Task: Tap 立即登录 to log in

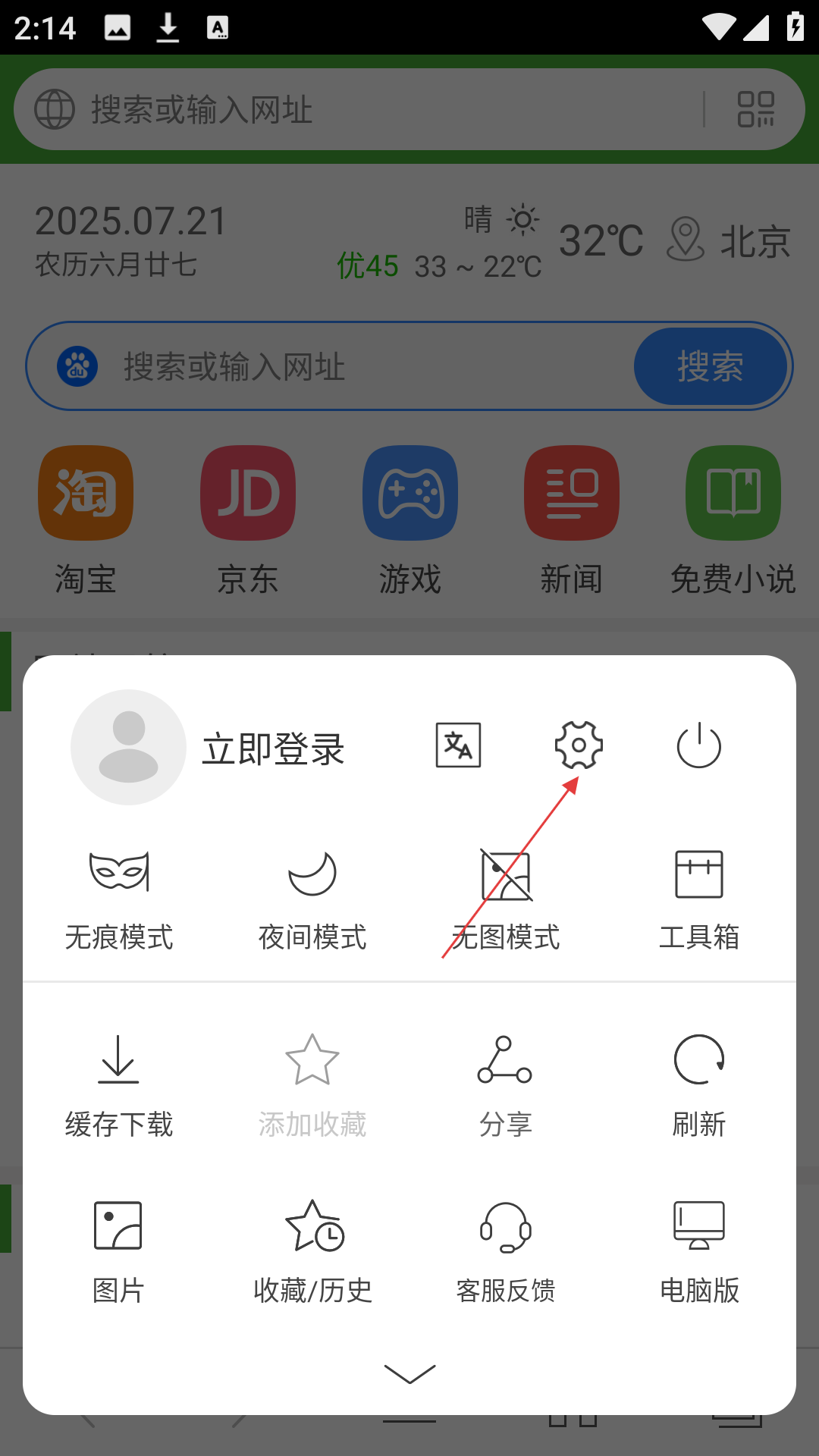Action: coord(273,749)
